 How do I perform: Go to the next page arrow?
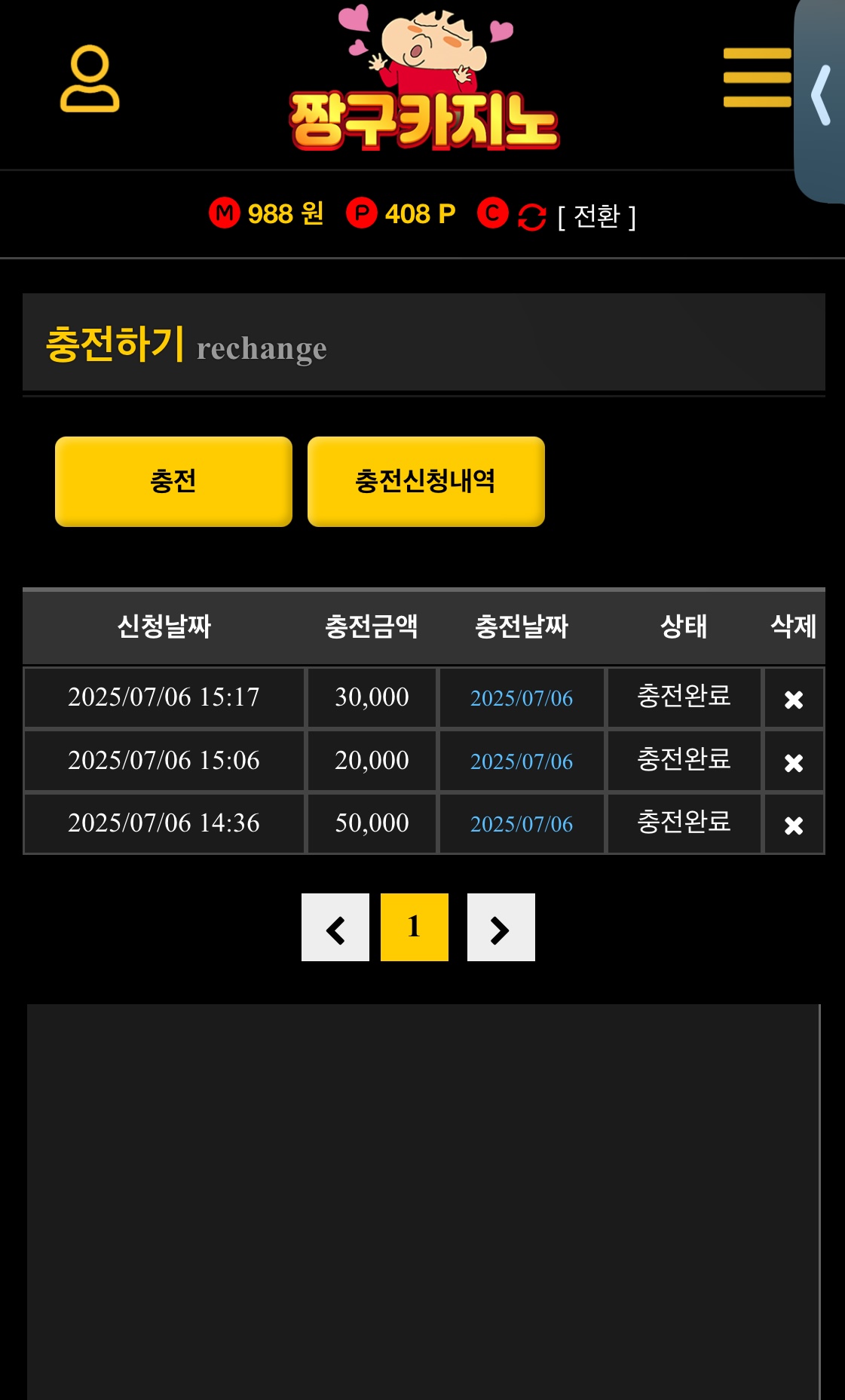pyautogui.click(x=501, y=927)
